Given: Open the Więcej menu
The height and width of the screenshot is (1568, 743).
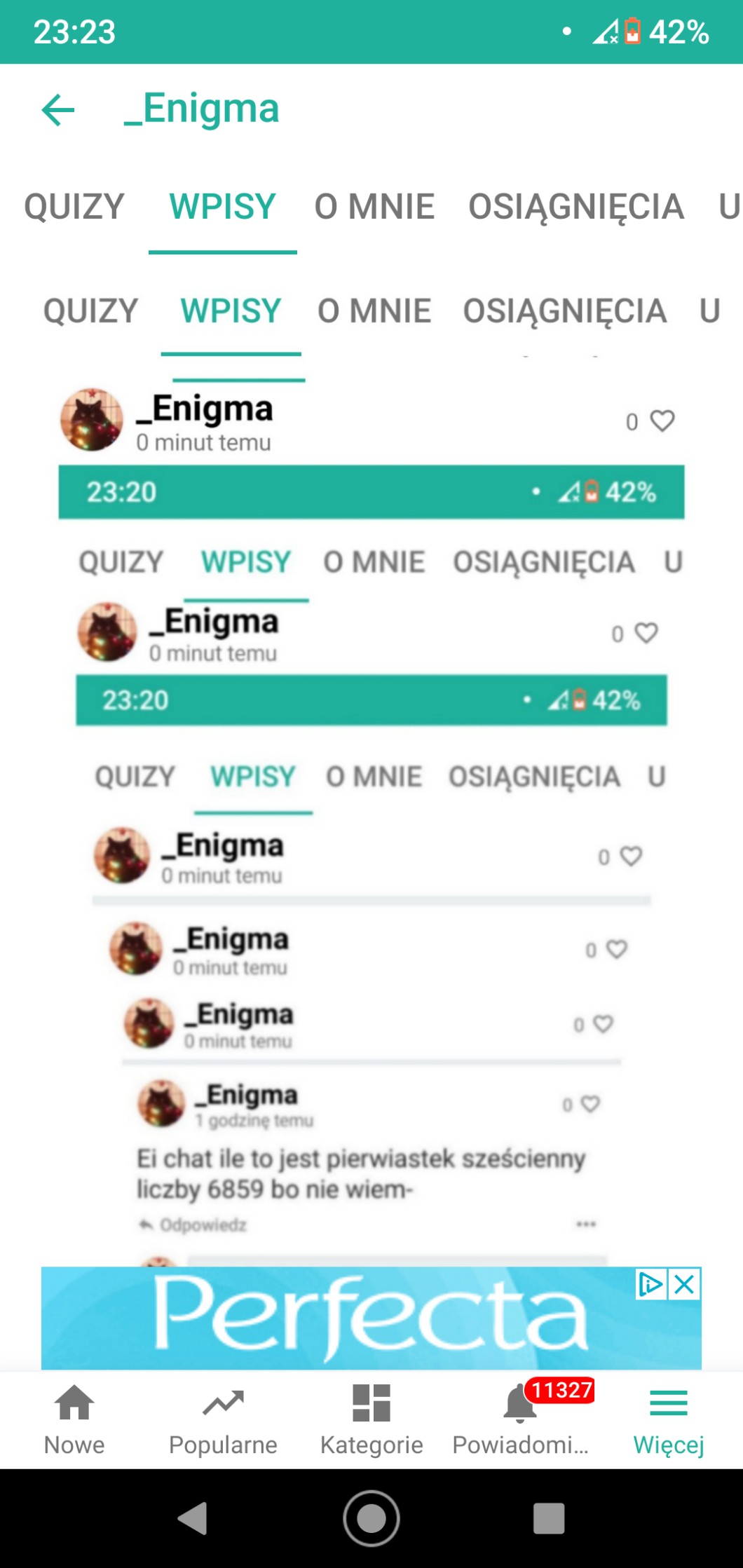Looking at the screenshot, I should point(669,1419).
